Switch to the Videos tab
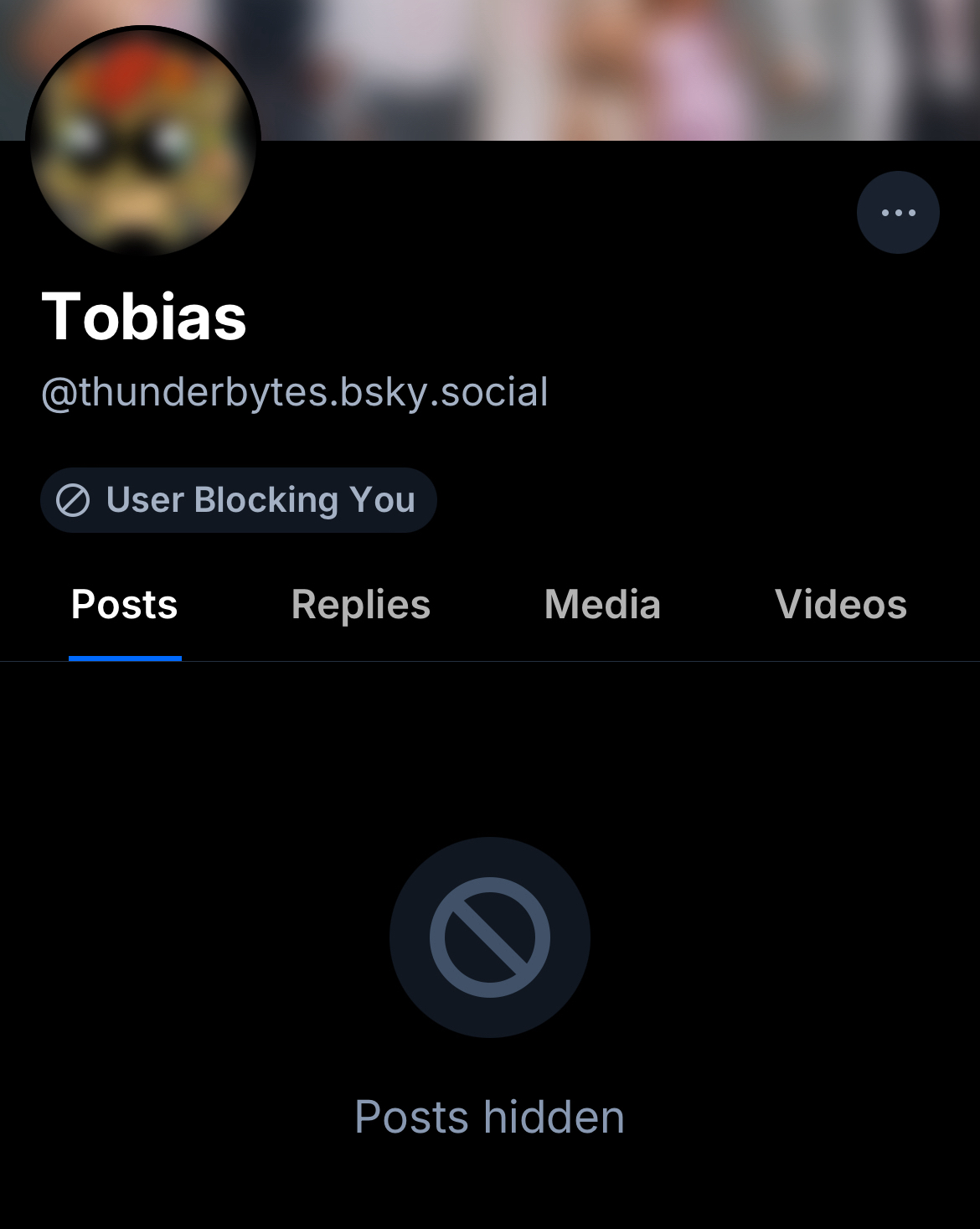Screen dimensions: 980x1229 coord(840,605)
